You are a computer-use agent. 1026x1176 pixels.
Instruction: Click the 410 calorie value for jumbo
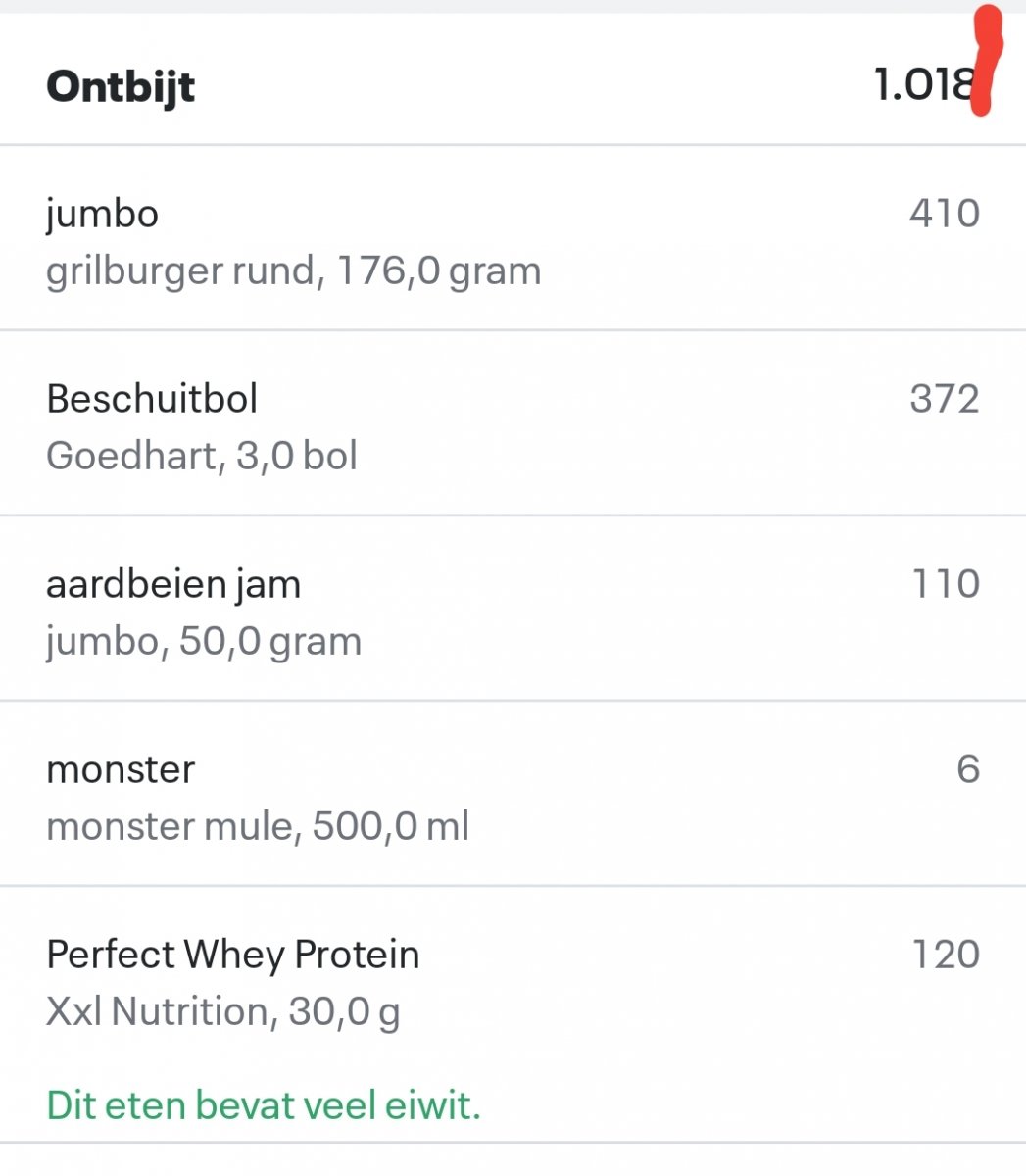pyautogui.click(x=944, y=213)
